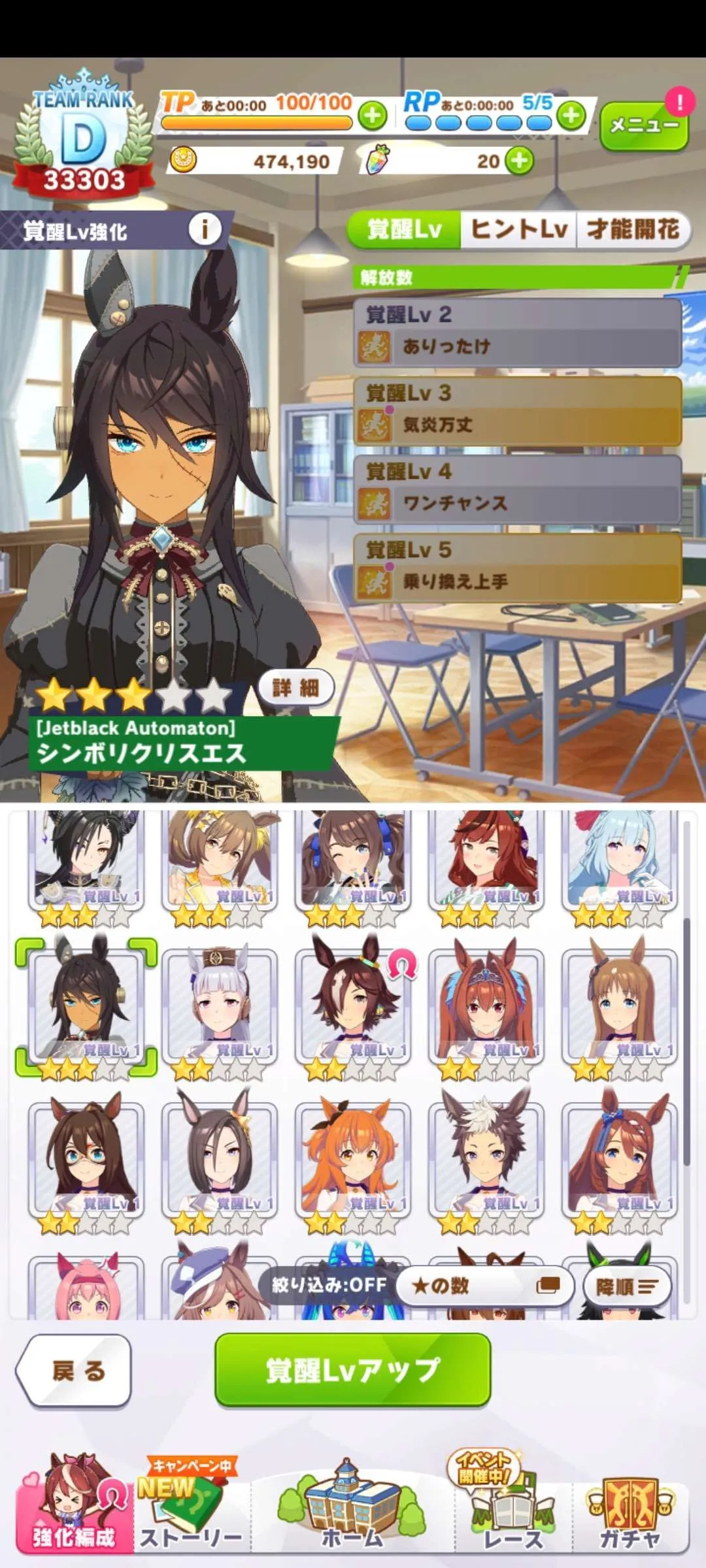Switch to the レース tab
706x1568 pixels.
[513, 1511]
